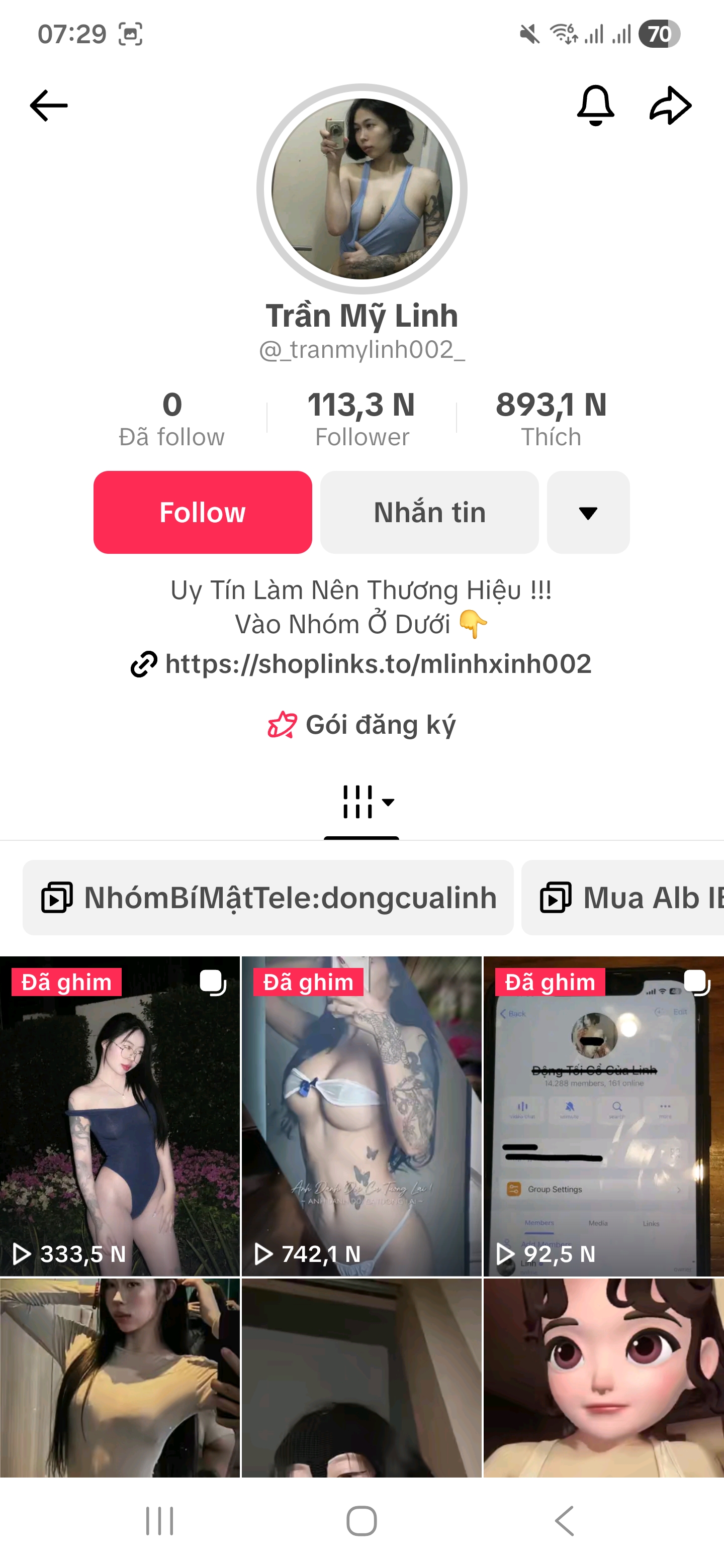This screenshot has height=1568, width=724.
Task: Expand the dropdown arrow beside Nhắn tin
Action: click(x=588, y=512)
